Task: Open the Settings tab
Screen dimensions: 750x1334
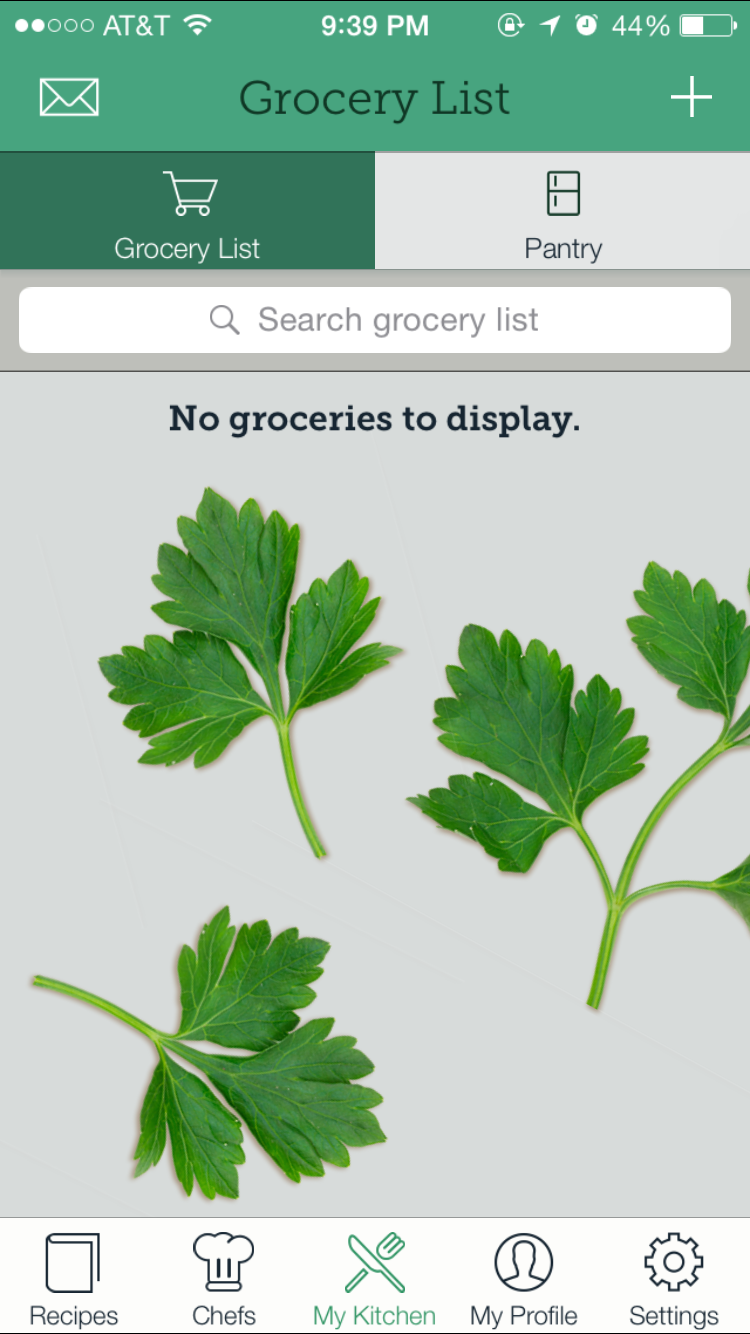Action: pyautogui.click(x=674, y=1279)
